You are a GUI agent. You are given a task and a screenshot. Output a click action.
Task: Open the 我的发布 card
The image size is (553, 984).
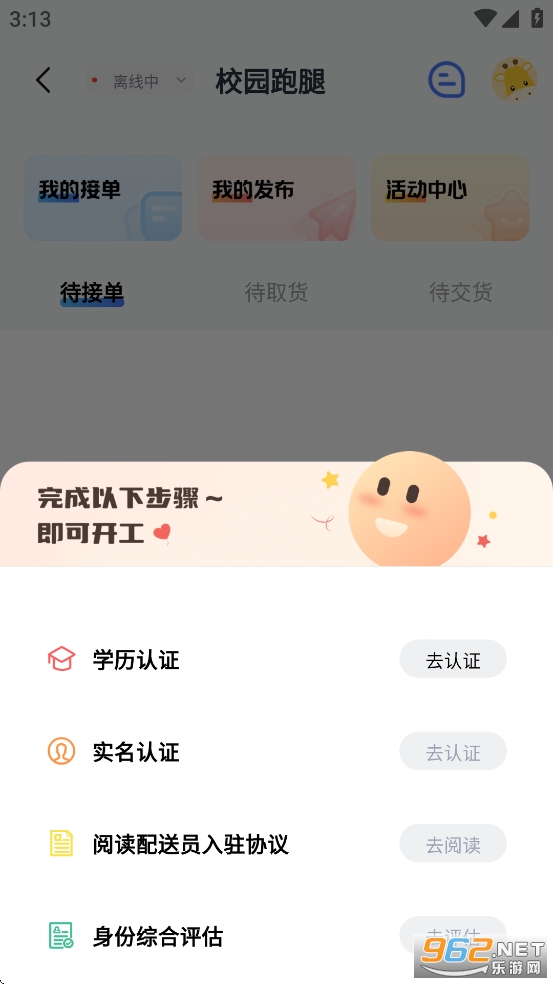click(276, 198)
